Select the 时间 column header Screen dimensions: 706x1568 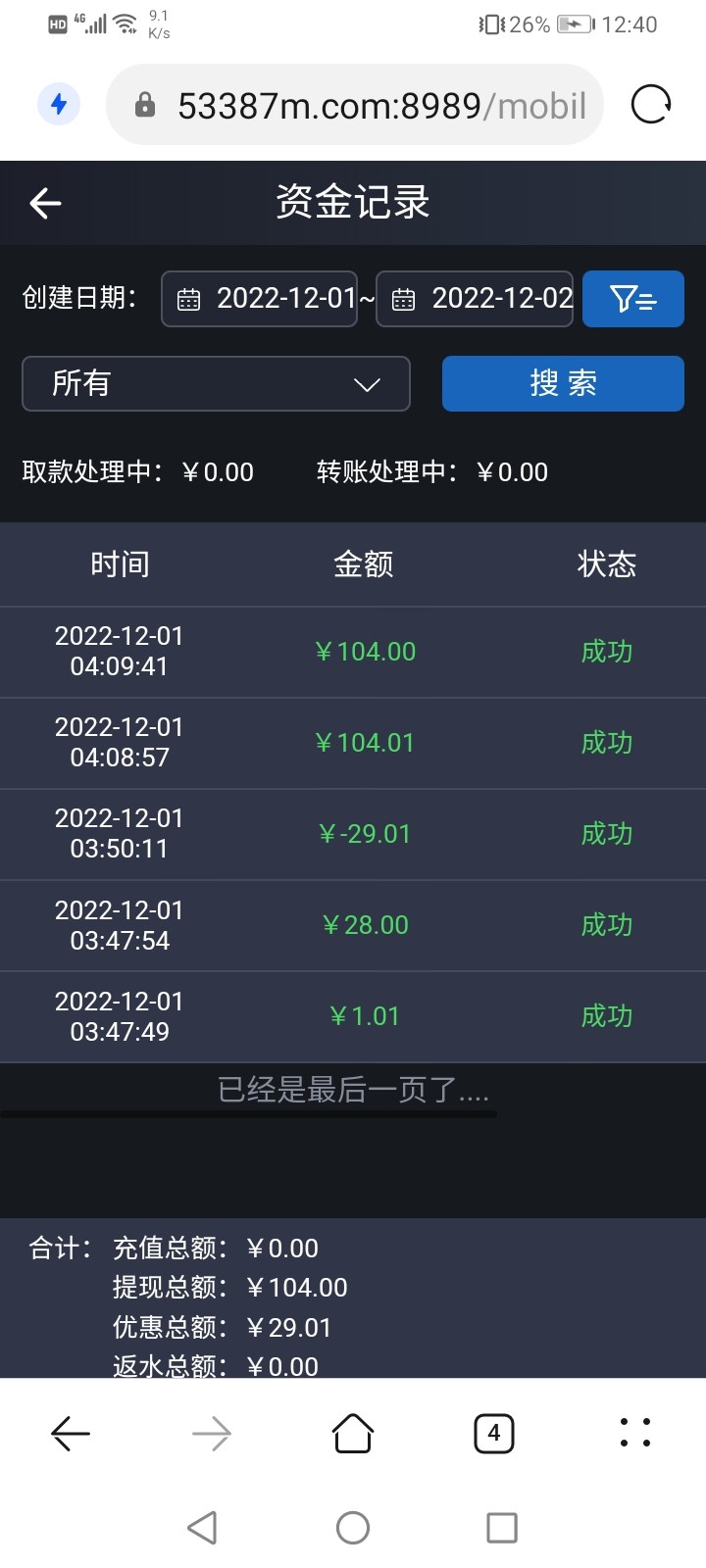[x=120, y=564]
